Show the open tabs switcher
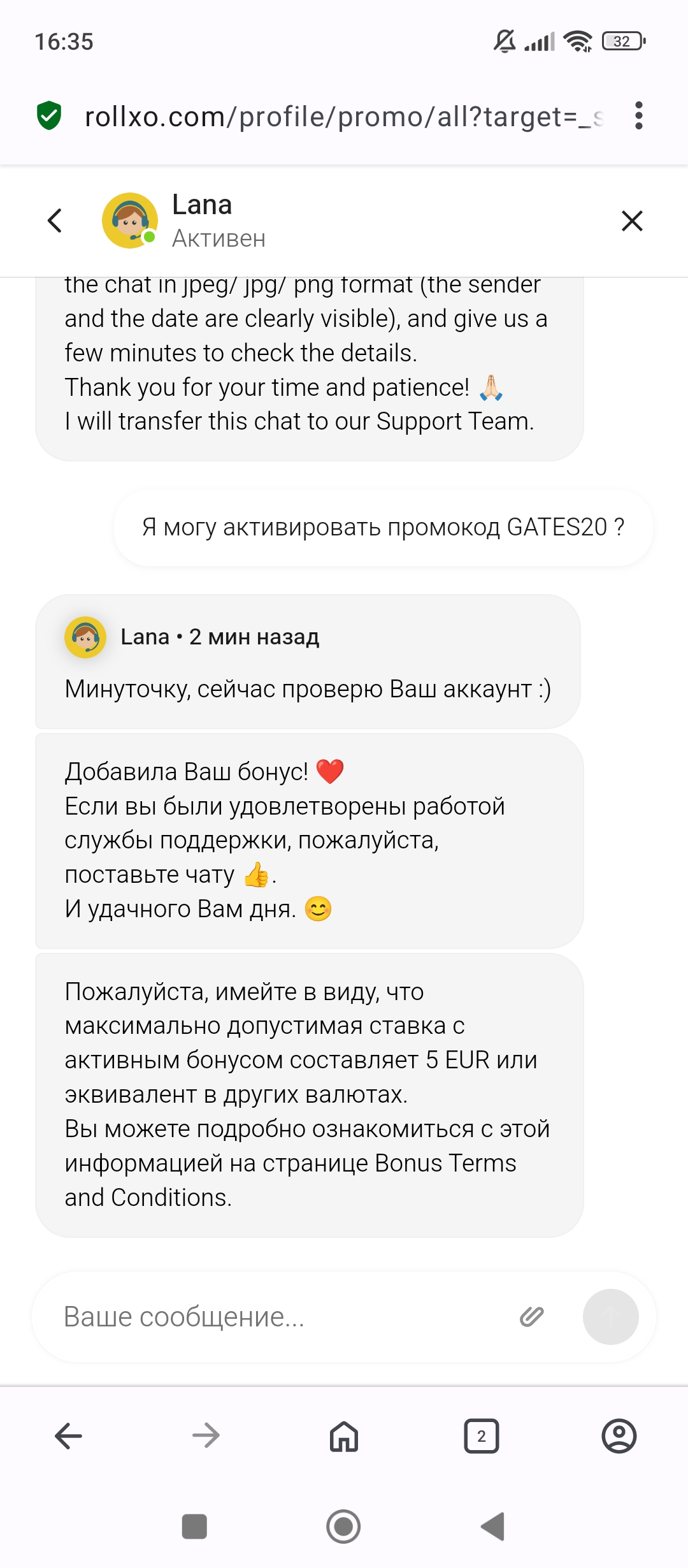Image resolution: width=688 pixels, height=1568 pixels. coord(482,1436)
